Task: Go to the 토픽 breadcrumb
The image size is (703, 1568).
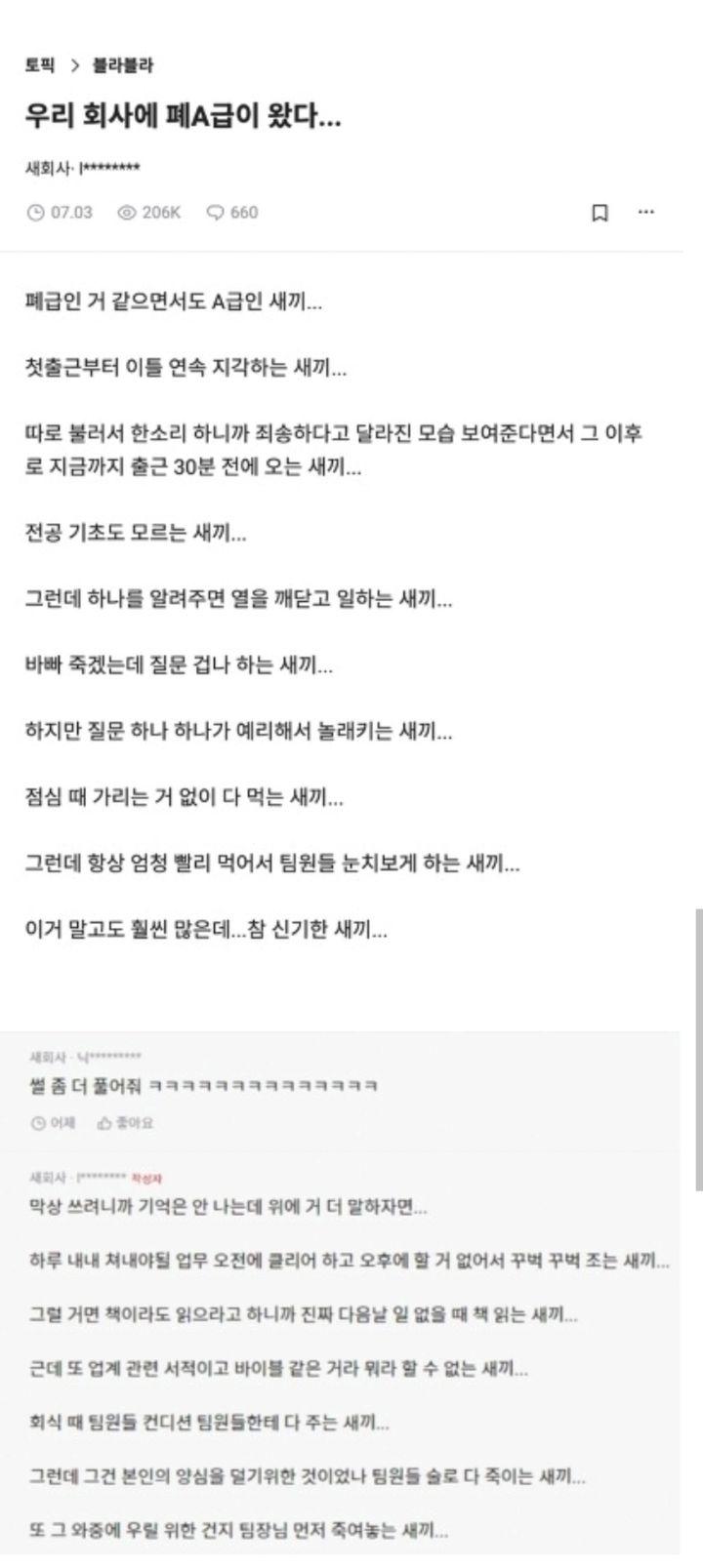Action: click(39, 65)
